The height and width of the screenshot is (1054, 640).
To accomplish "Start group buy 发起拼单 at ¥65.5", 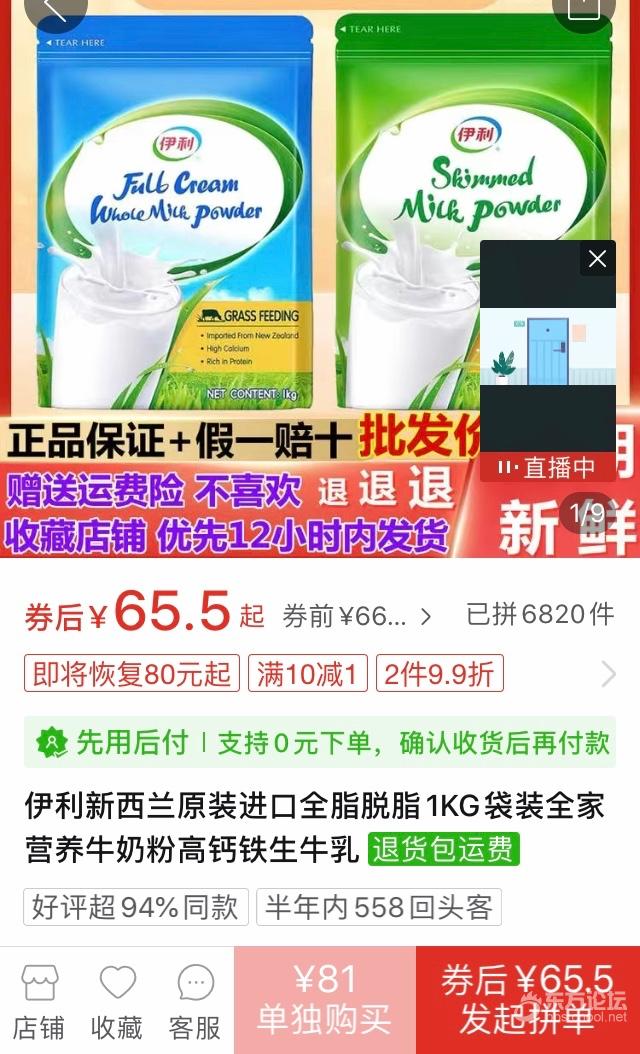I will (x=527, y=1000).
